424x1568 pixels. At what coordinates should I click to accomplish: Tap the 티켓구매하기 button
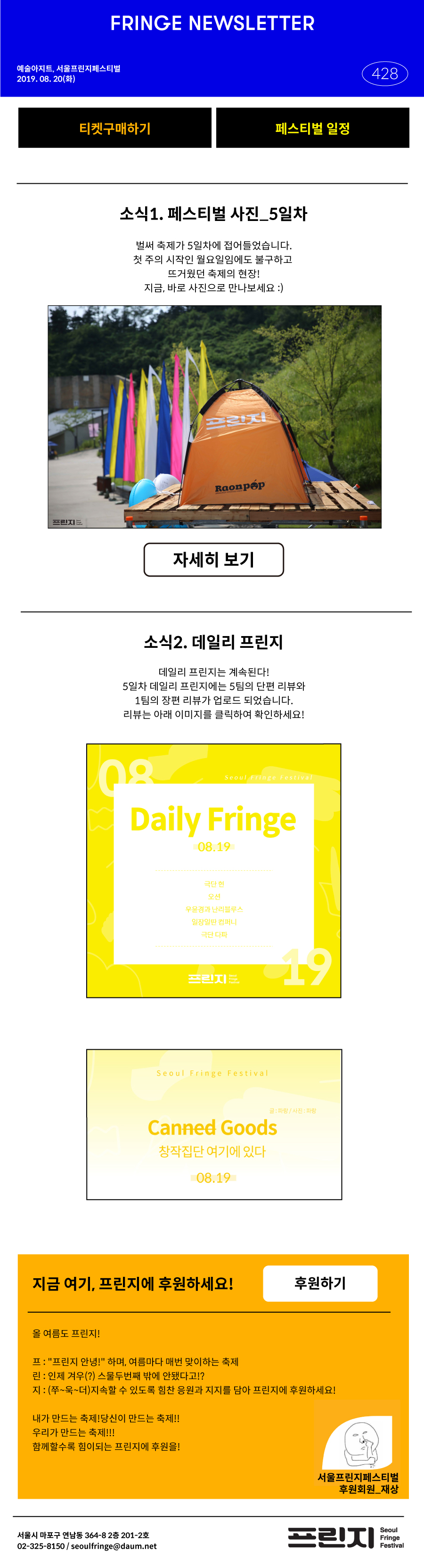[115, 128]
